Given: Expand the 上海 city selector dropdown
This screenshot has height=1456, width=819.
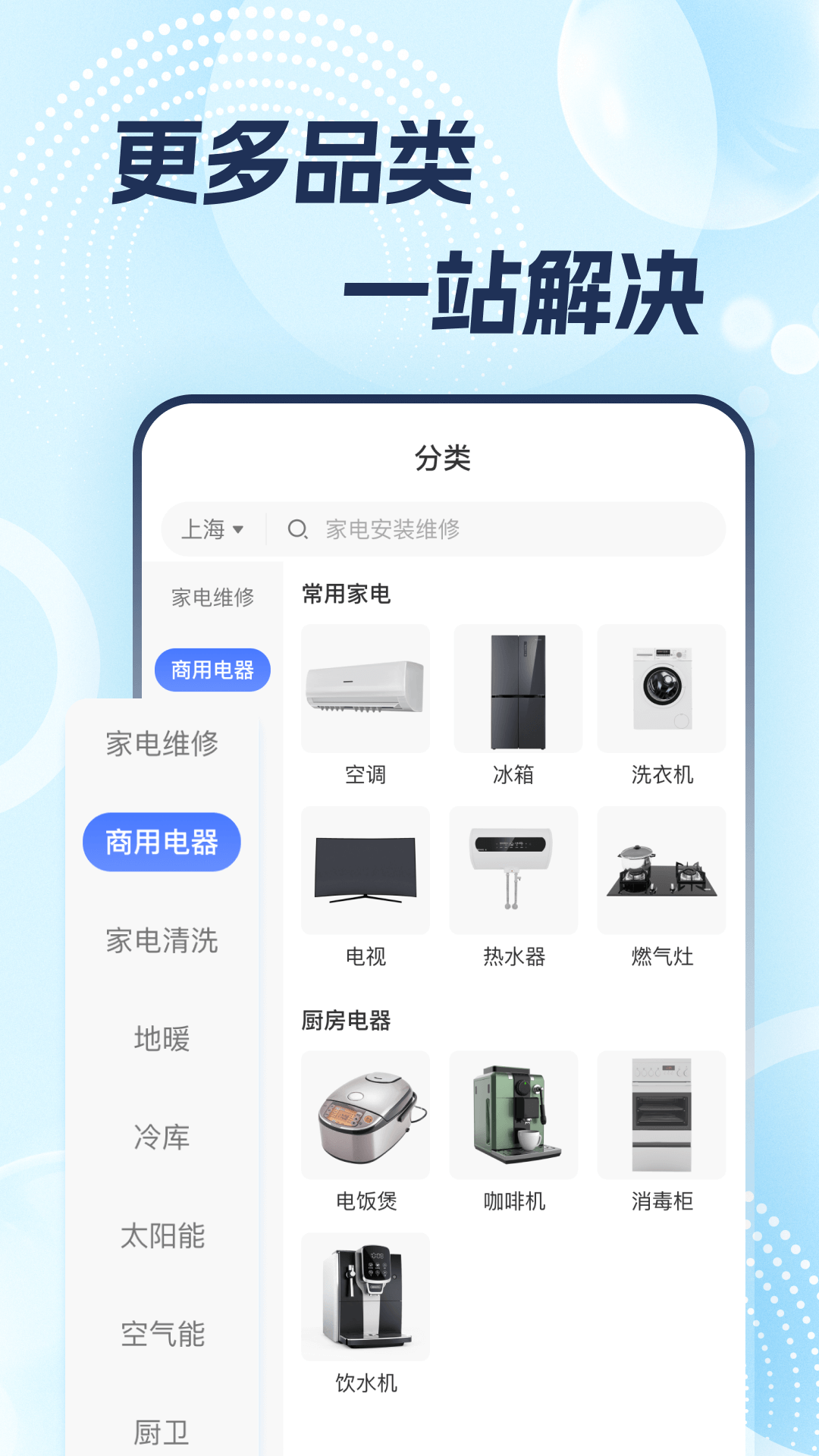Looking at the screenshot, I should [x=212, y=529].
